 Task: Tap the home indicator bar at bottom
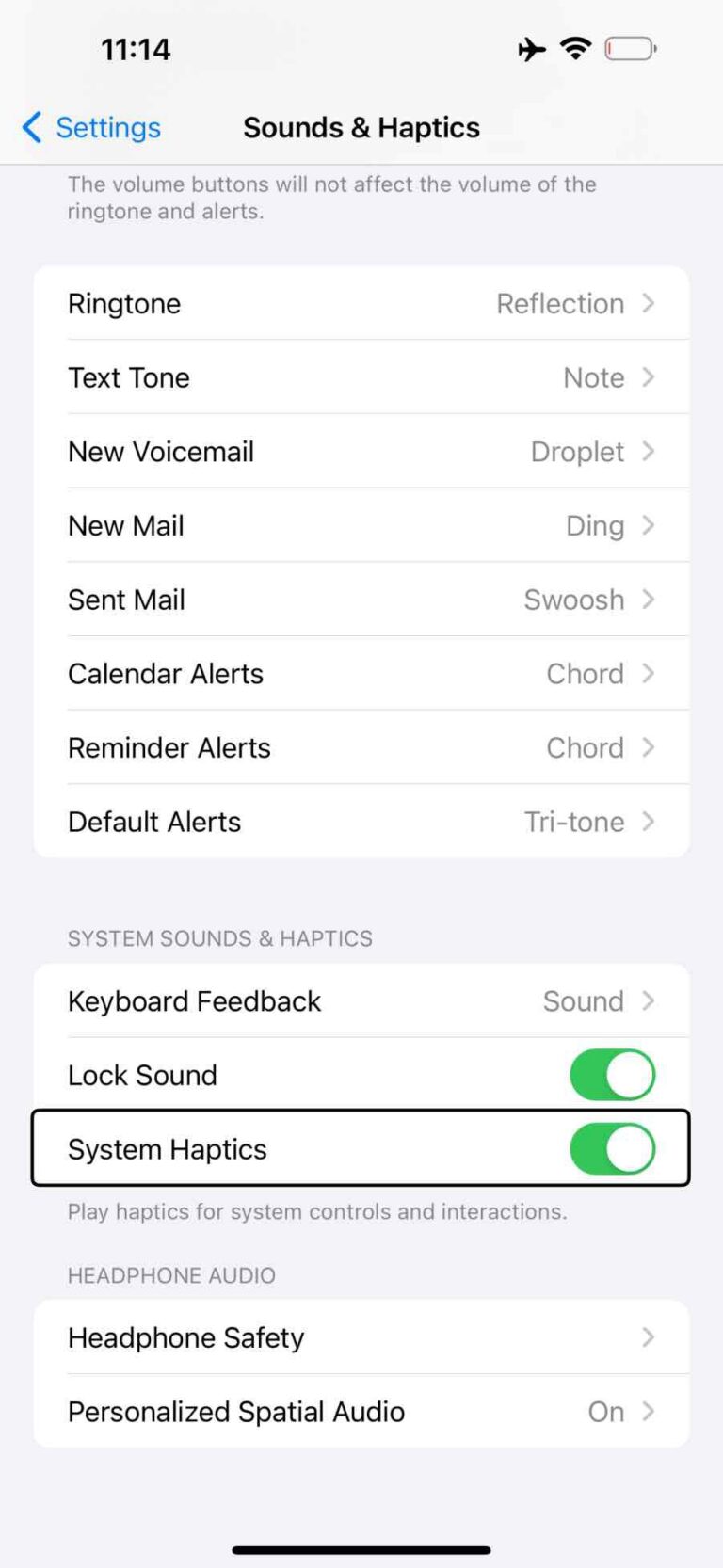click(361, 1548)
